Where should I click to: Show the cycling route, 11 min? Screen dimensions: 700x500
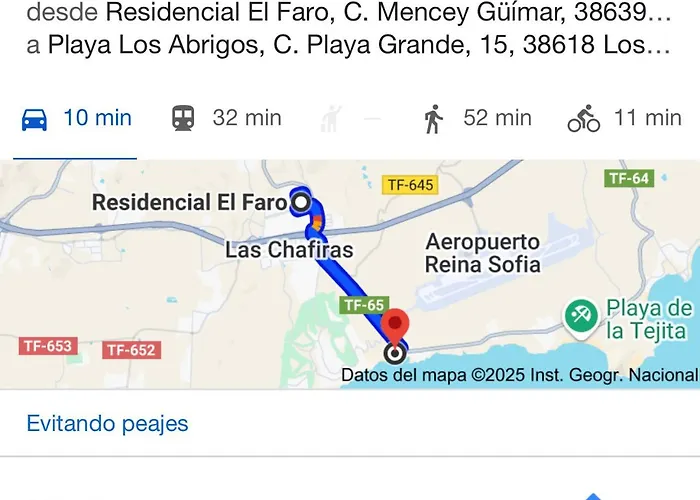coord(624,119)
